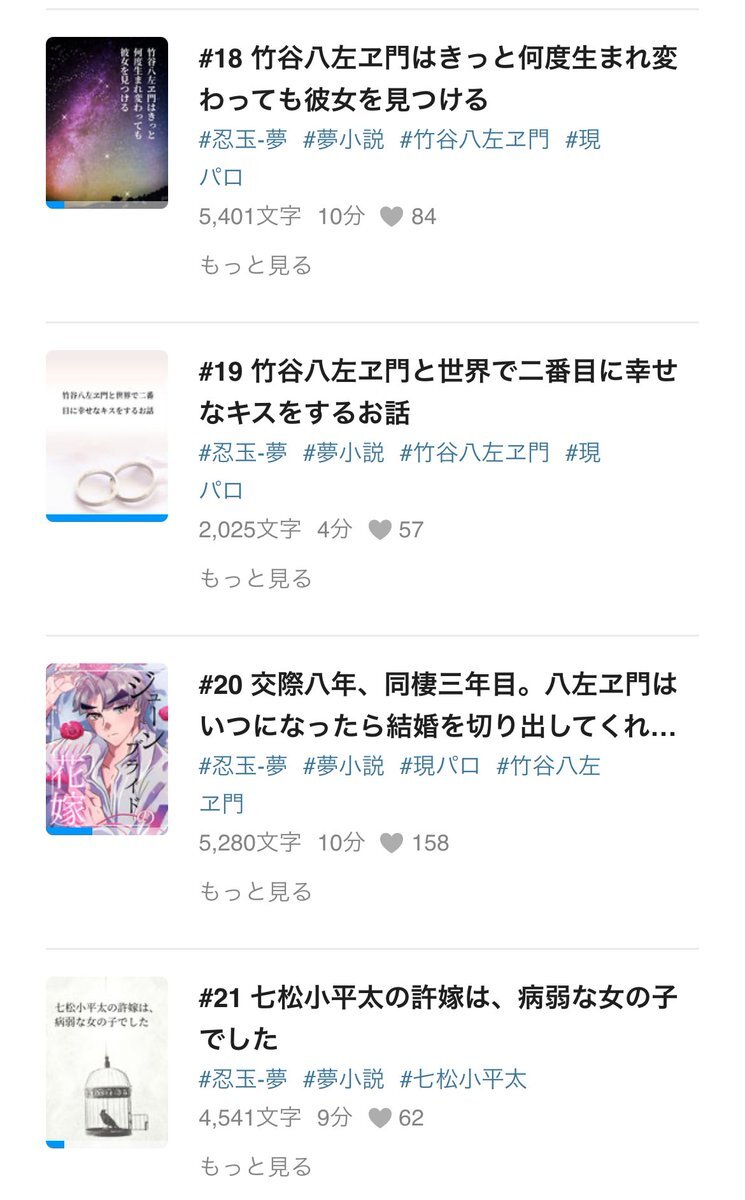Select #竹谷八左ヱ門 tag under novel #19

(x=474, y=452)
